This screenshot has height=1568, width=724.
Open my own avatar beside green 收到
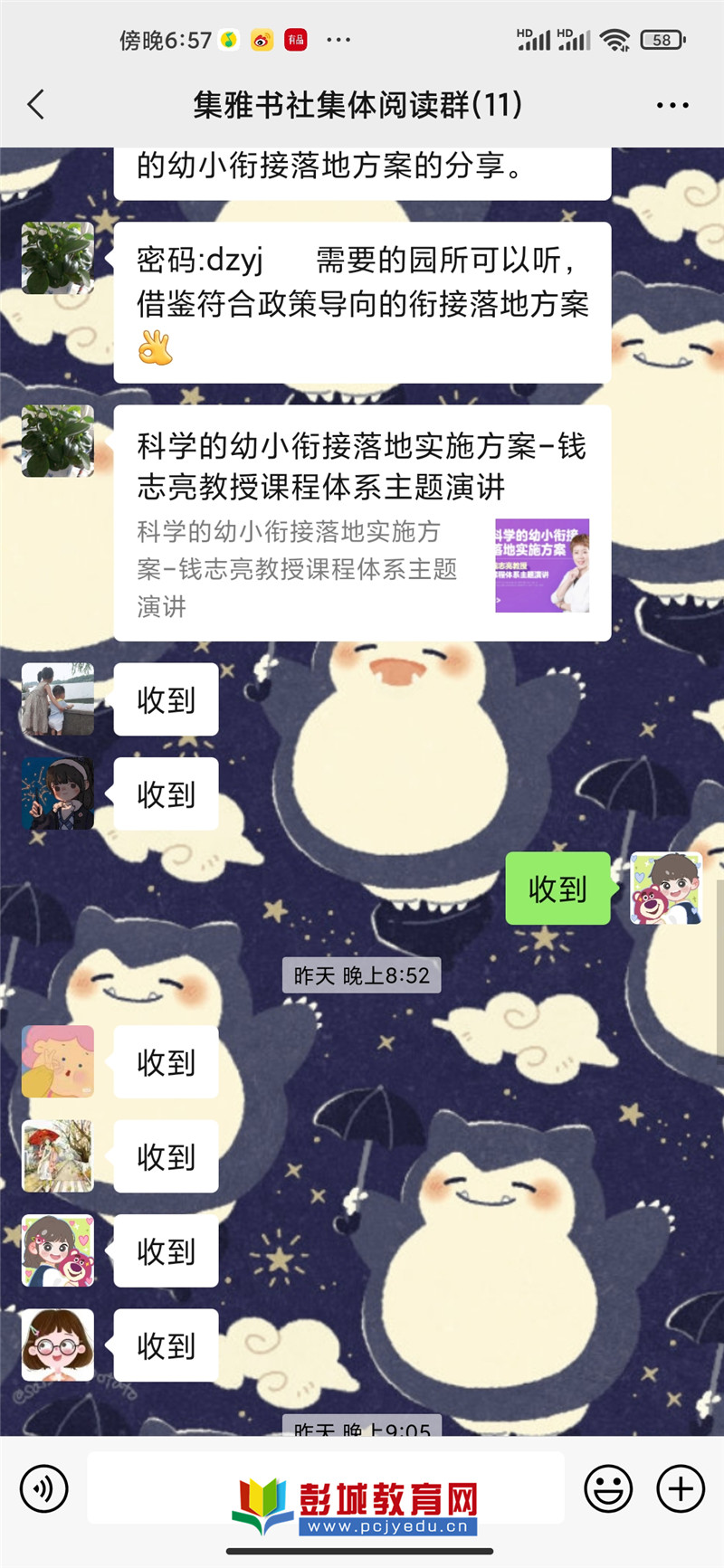click(666, 888)
